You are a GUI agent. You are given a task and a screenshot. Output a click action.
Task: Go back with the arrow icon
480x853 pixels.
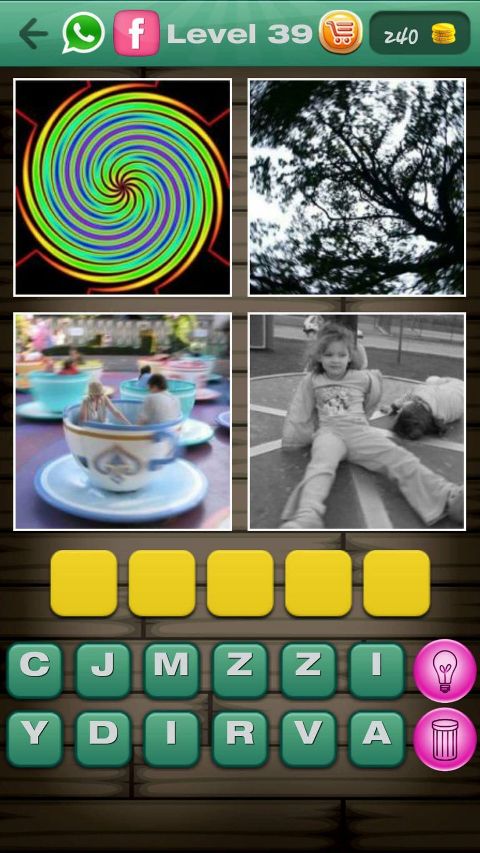click(x=33, y=34)
